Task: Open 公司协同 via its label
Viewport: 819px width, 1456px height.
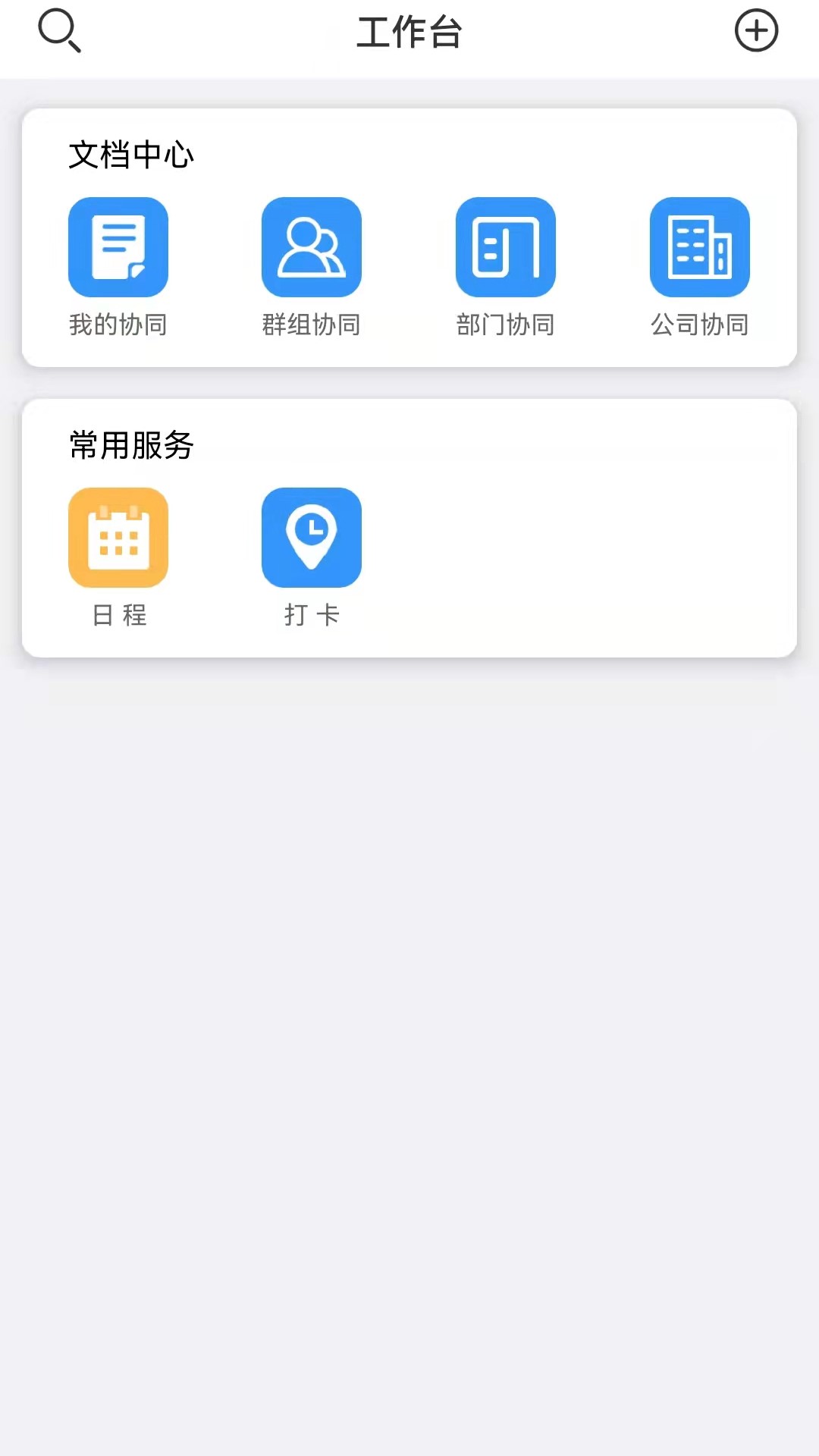Action: click(698, 325)
